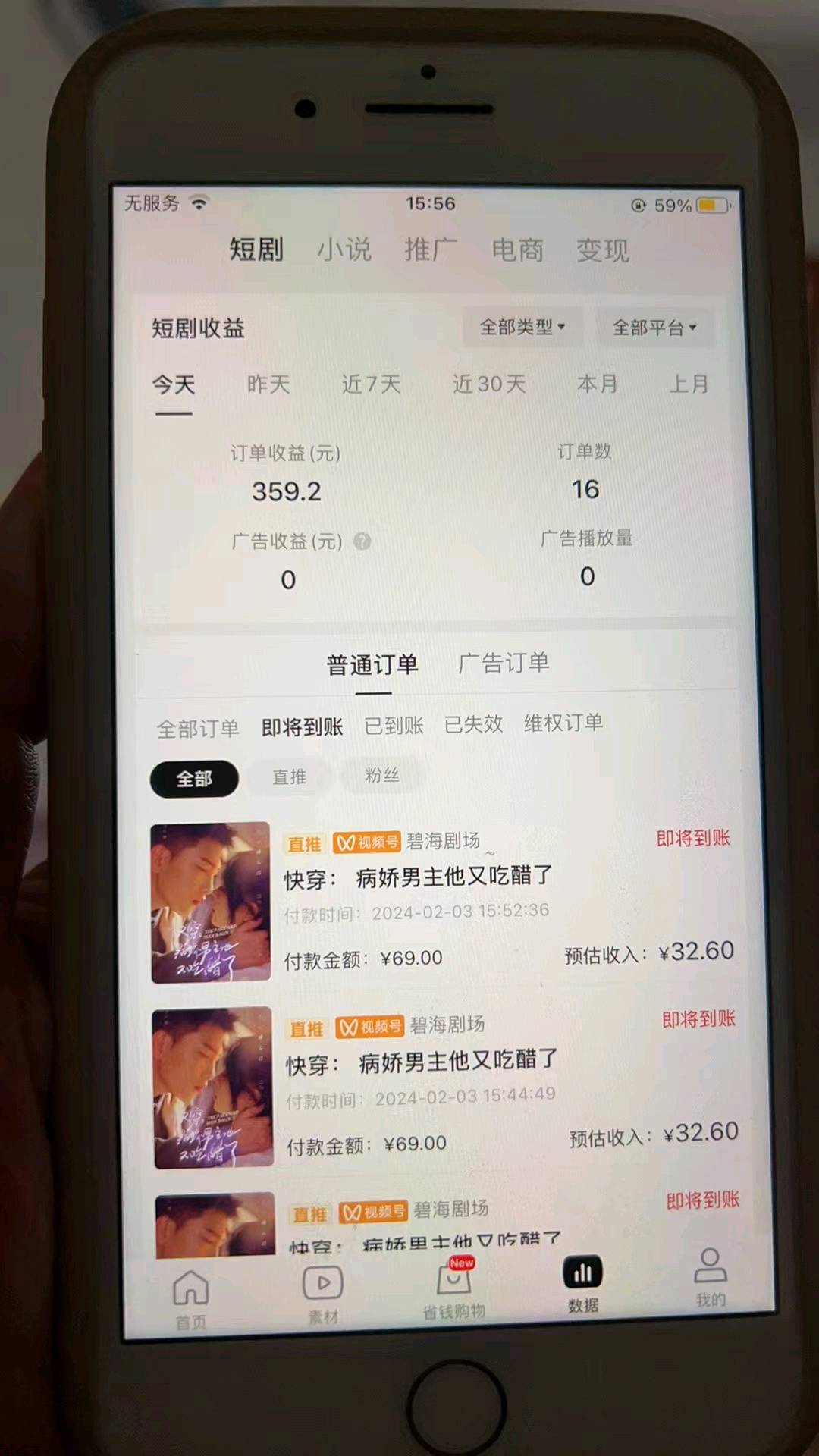
Task: Show earnings for 近30天
Action: click(489, 384)
